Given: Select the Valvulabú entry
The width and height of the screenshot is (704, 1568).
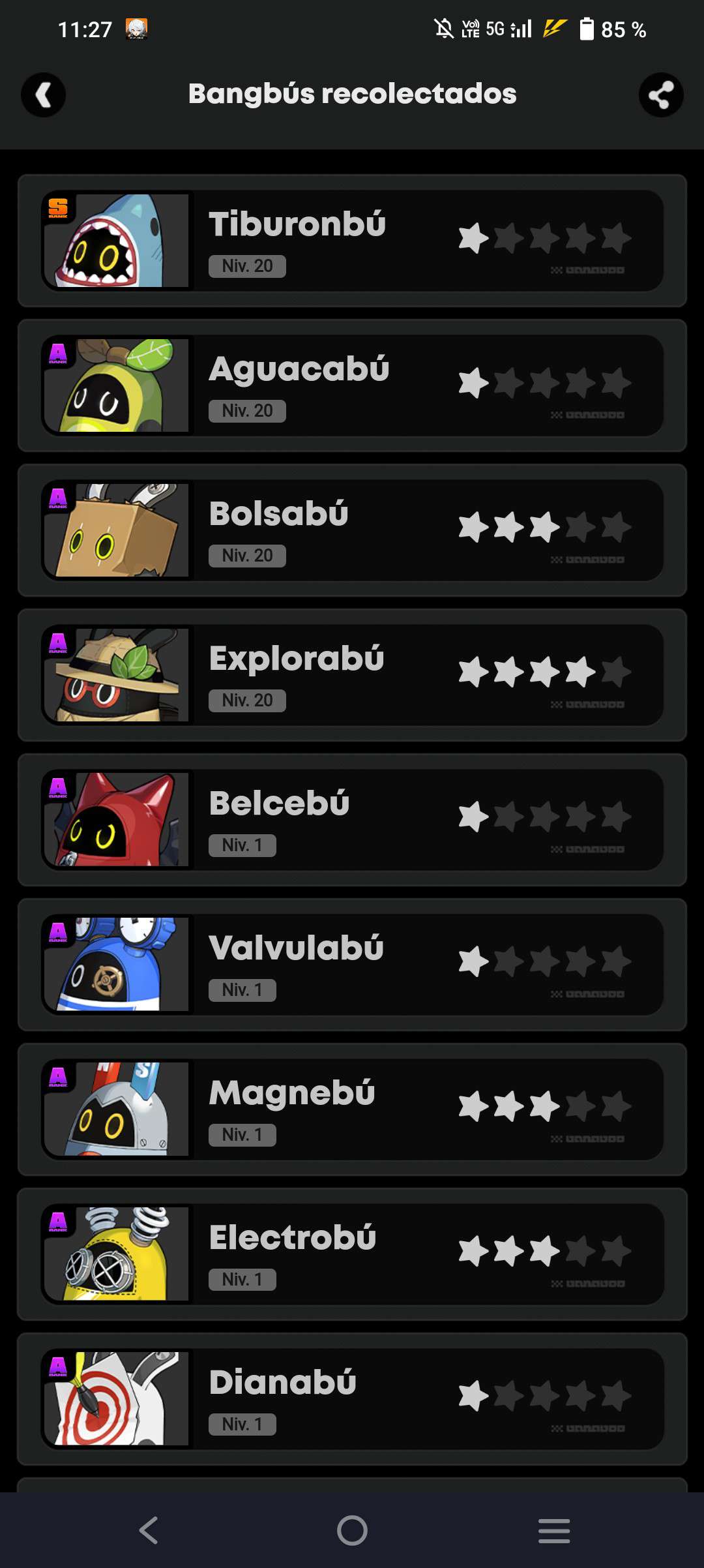Looking at the screenshot, I should (x=352, y=965).
